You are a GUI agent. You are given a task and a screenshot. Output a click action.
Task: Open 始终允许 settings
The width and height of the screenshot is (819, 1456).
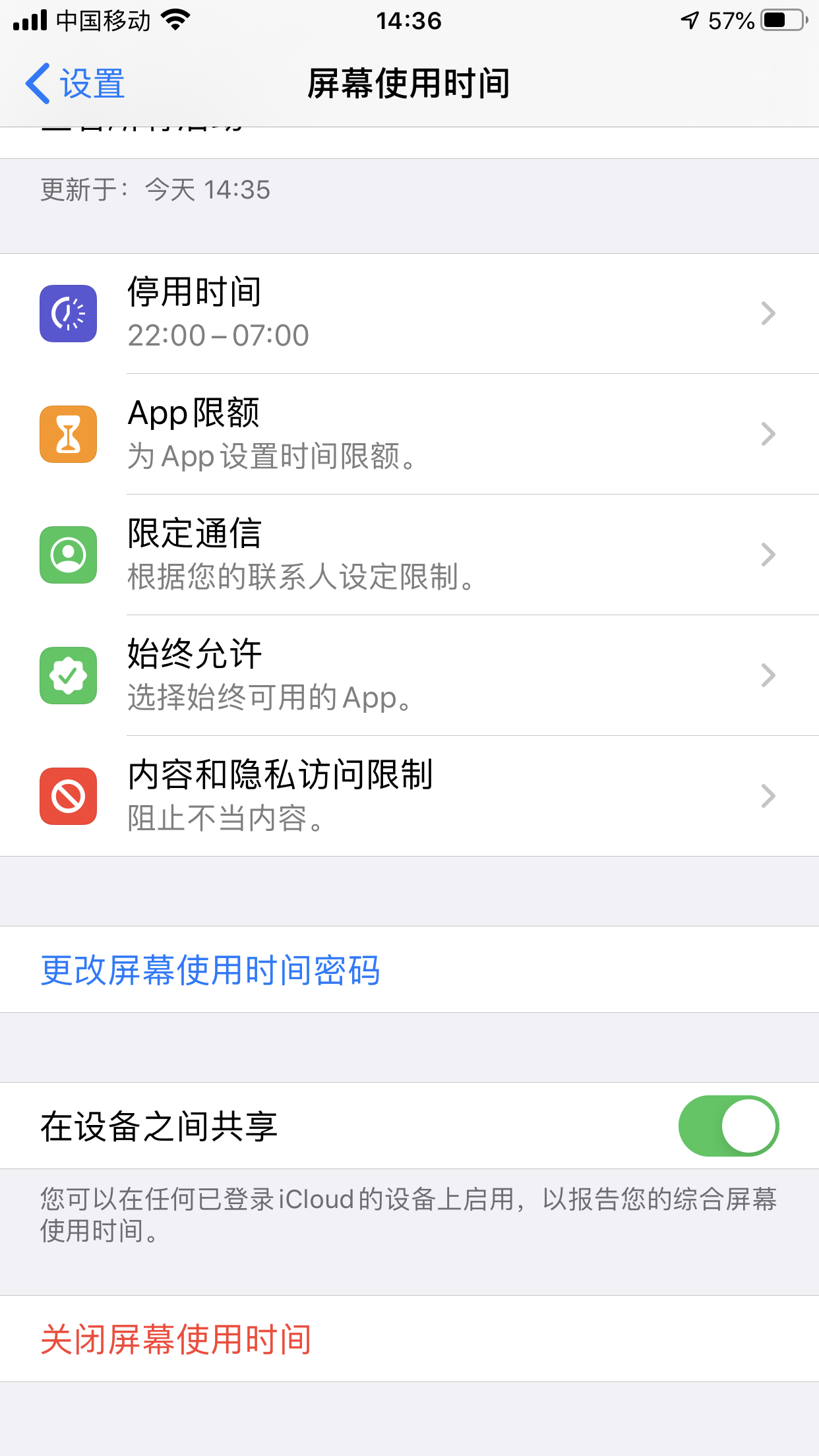tap(409, 675)
